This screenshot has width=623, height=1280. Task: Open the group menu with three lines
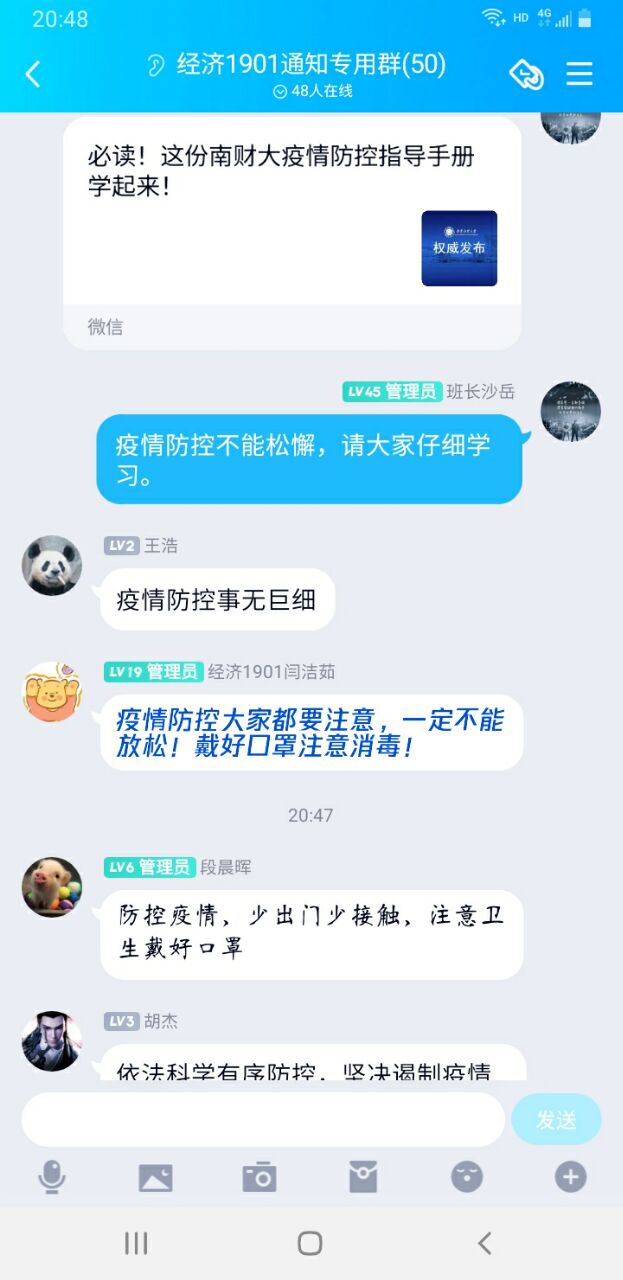580,74
